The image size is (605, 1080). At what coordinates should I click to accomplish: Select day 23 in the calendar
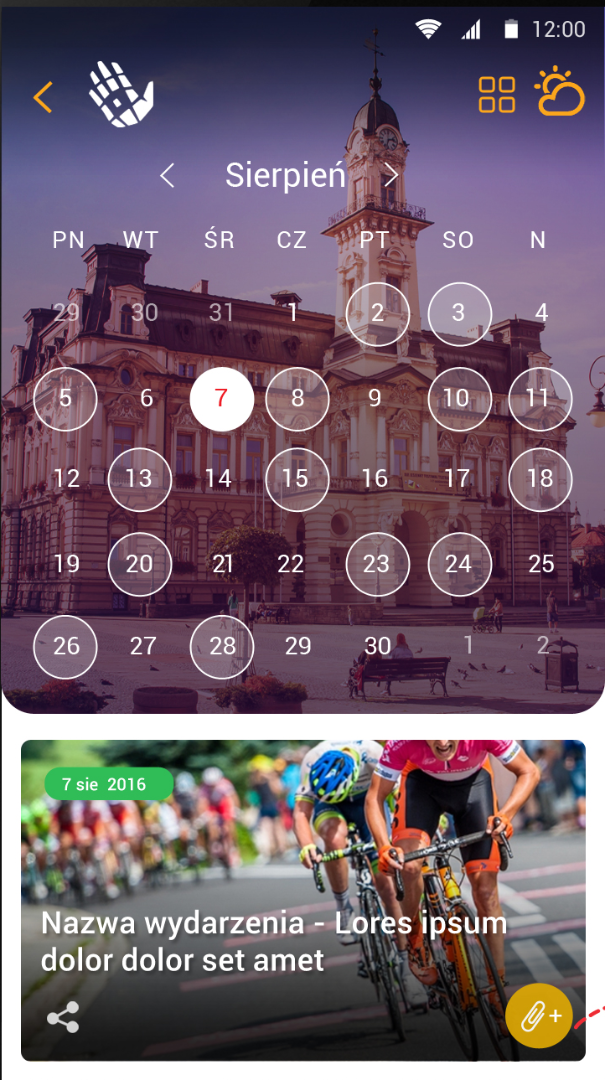pyautogui.click(x=377, y=564)
